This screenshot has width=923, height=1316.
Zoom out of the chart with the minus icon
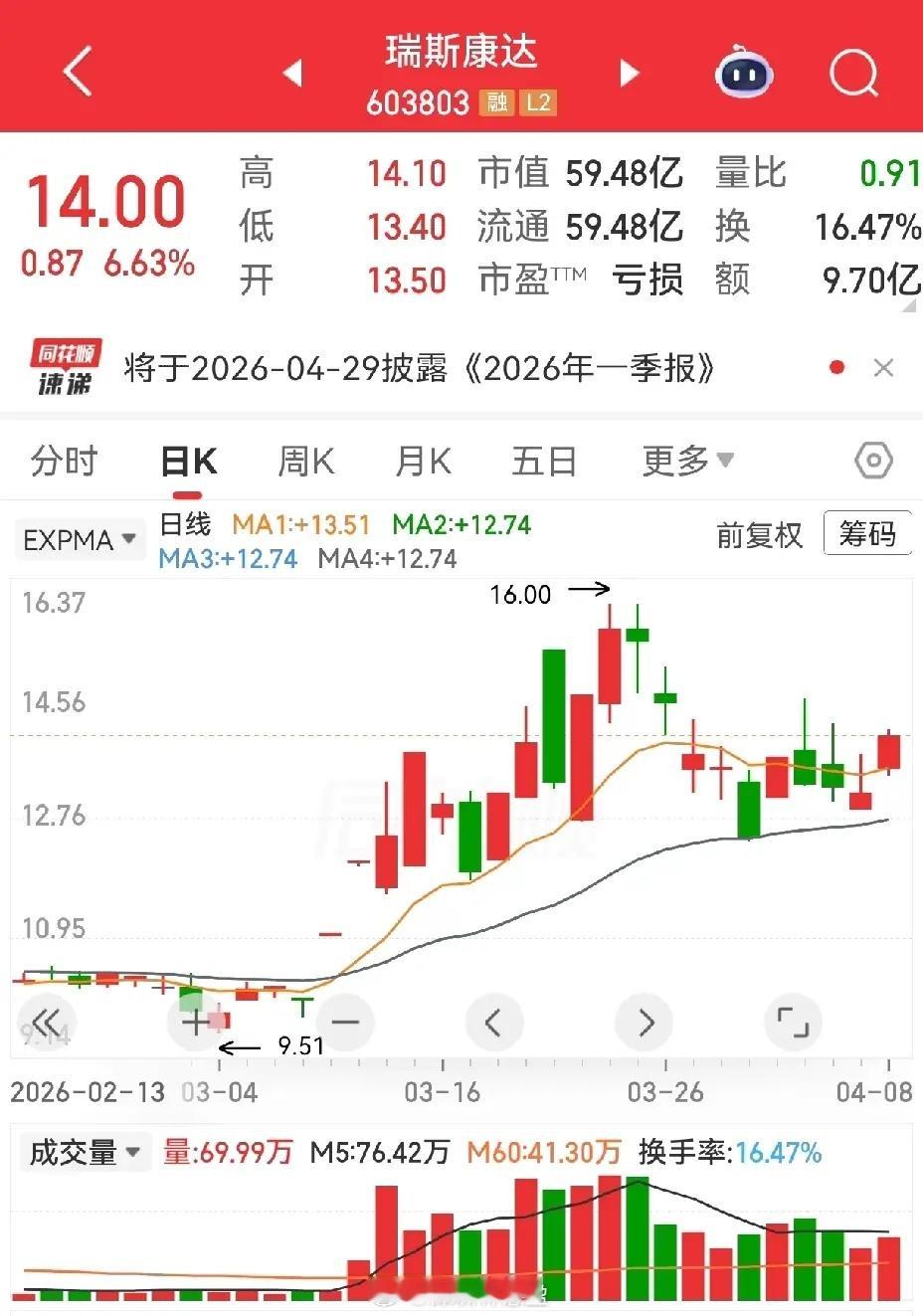coord(344,1022)
